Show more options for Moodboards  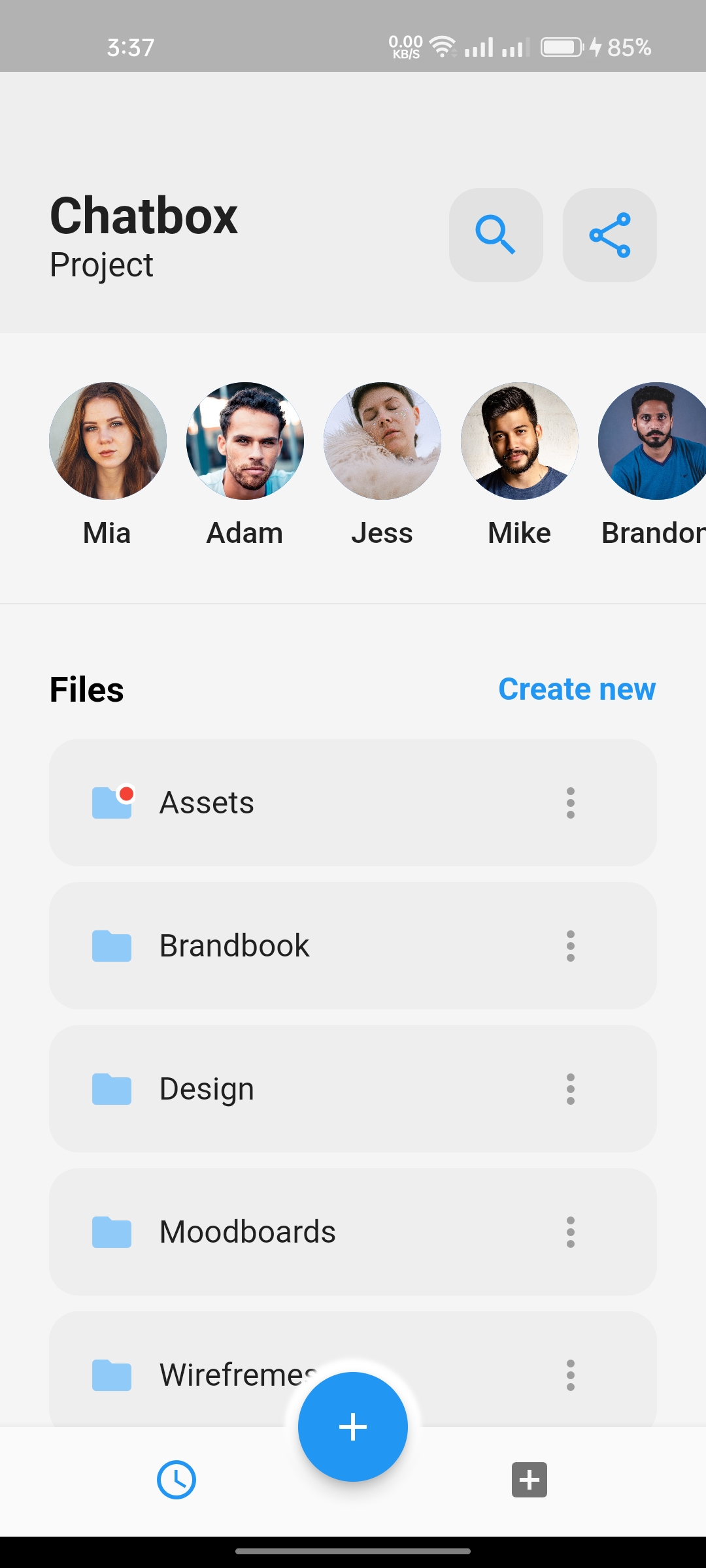(x=570, y=1232)
